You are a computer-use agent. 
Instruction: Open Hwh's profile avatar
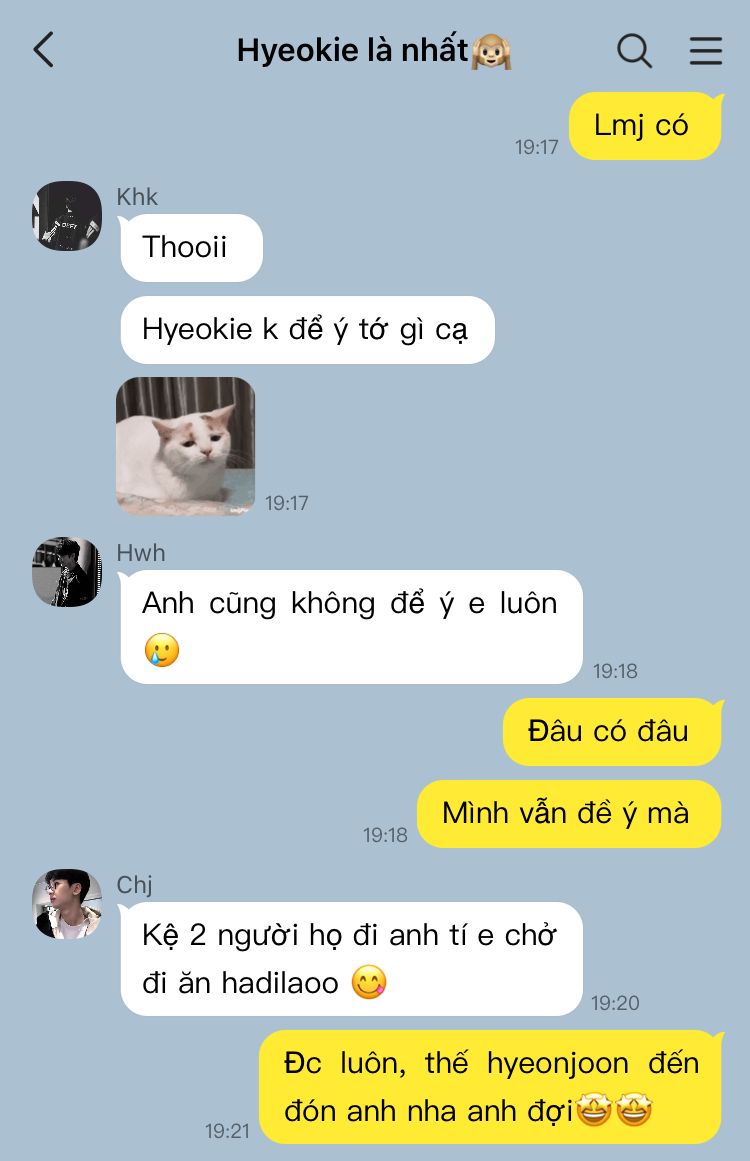tap(67, 572)
